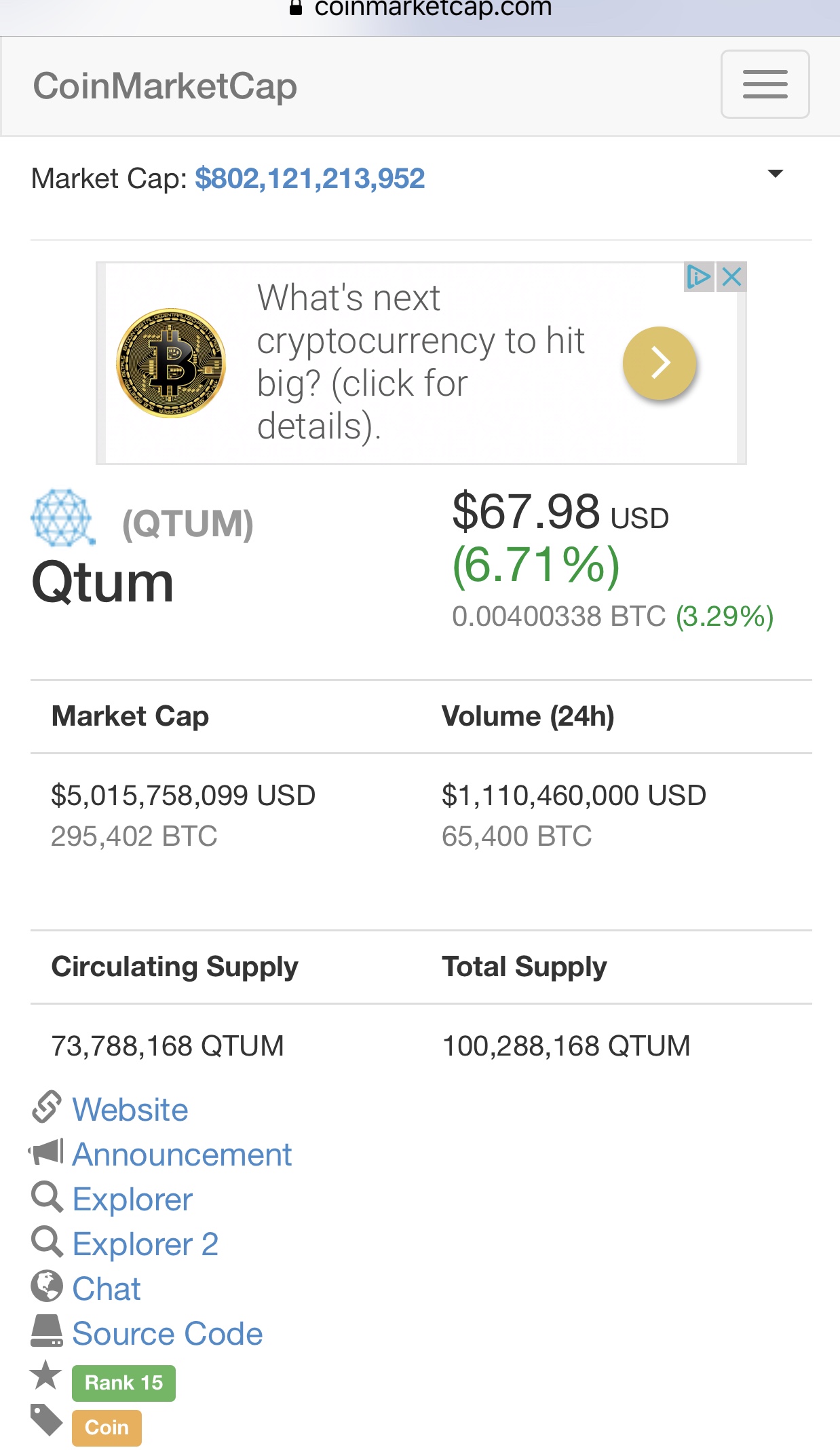Expand the market cap dropdown arrow
The height and width of the screenshot is (1450, 840).
click(775, 174)
